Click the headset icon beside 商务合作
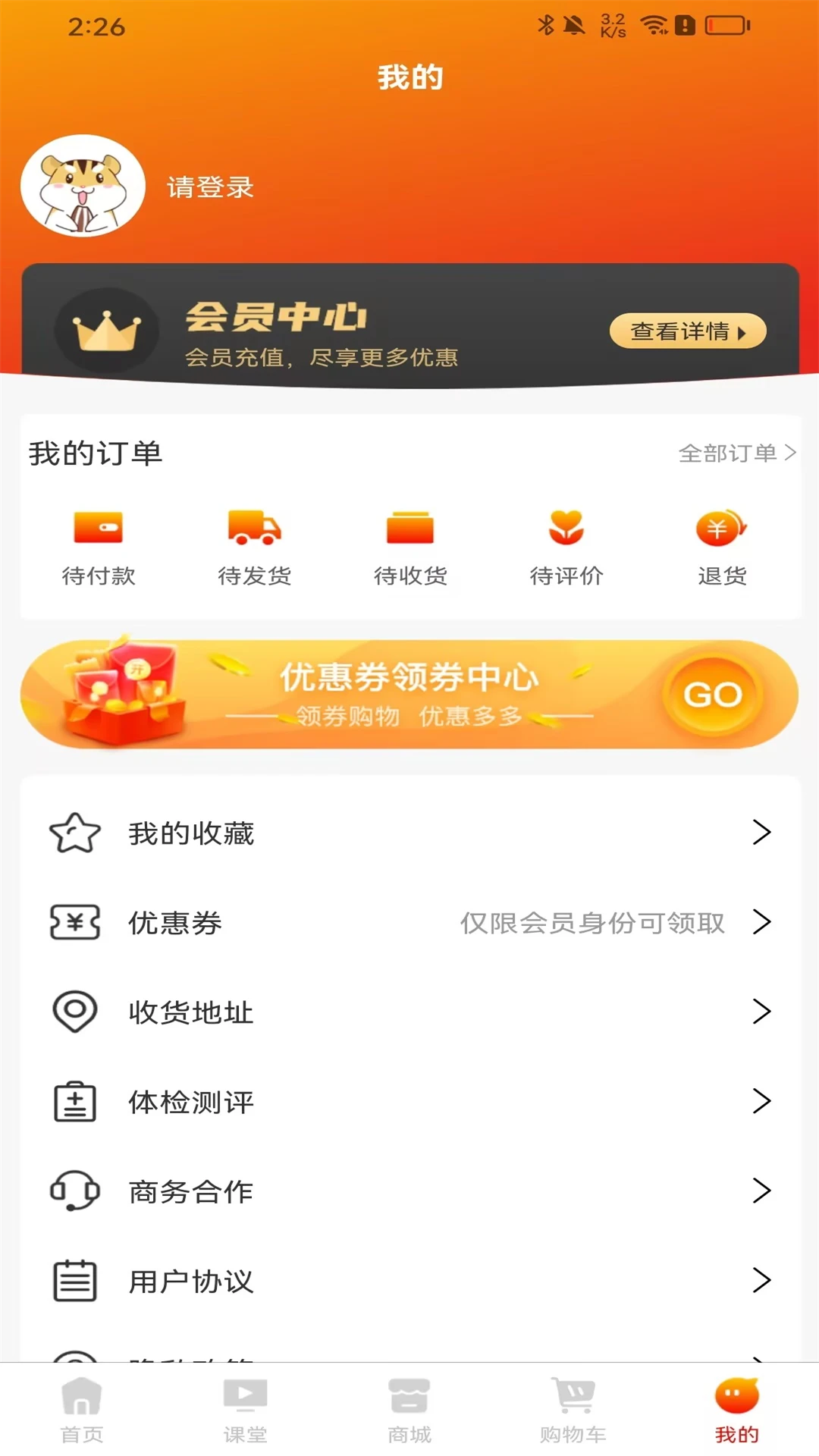819x1456 pixels. tap(74, 1191)
